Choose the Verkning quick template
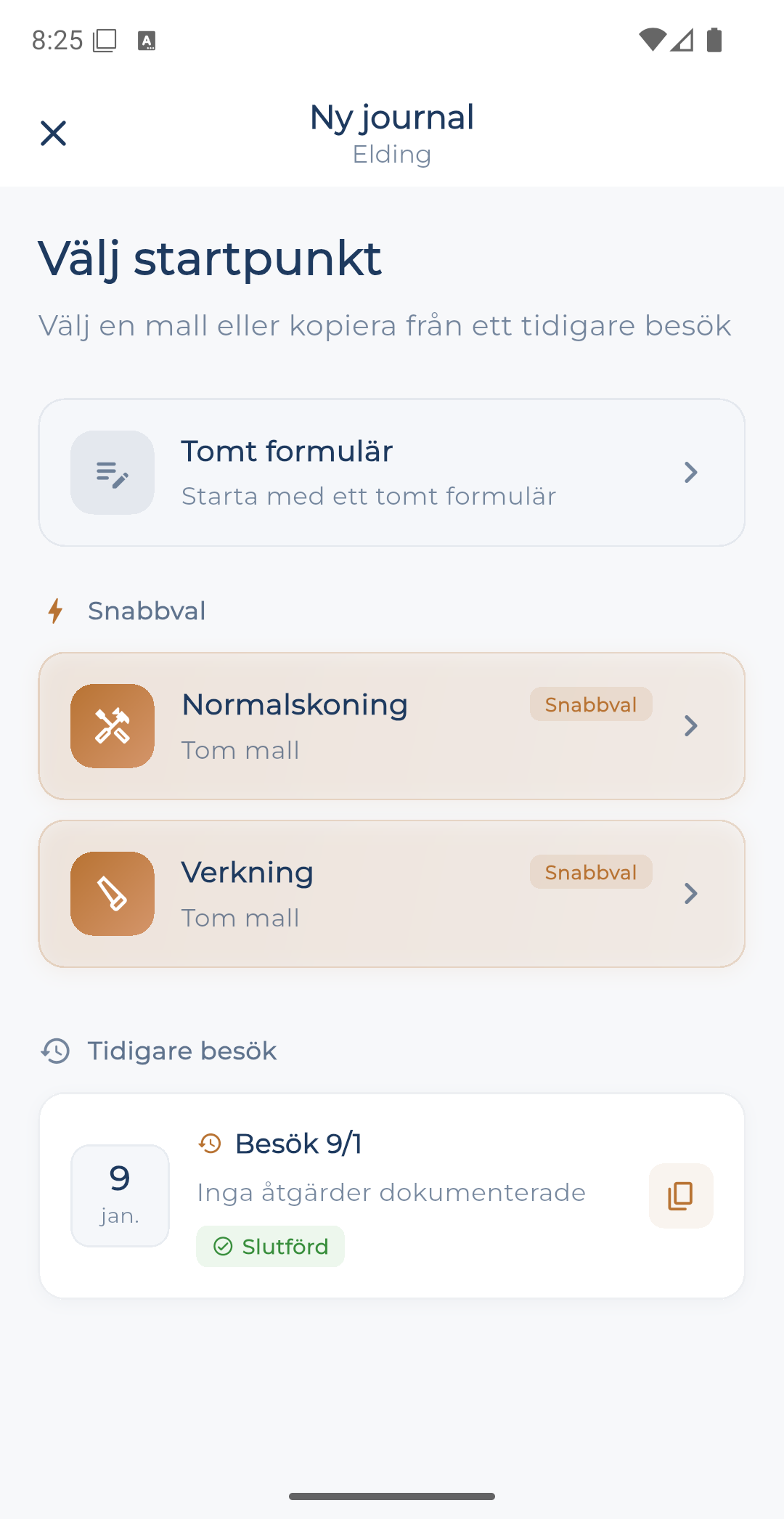Screen dimensions: 784x1519 [391, 894]
